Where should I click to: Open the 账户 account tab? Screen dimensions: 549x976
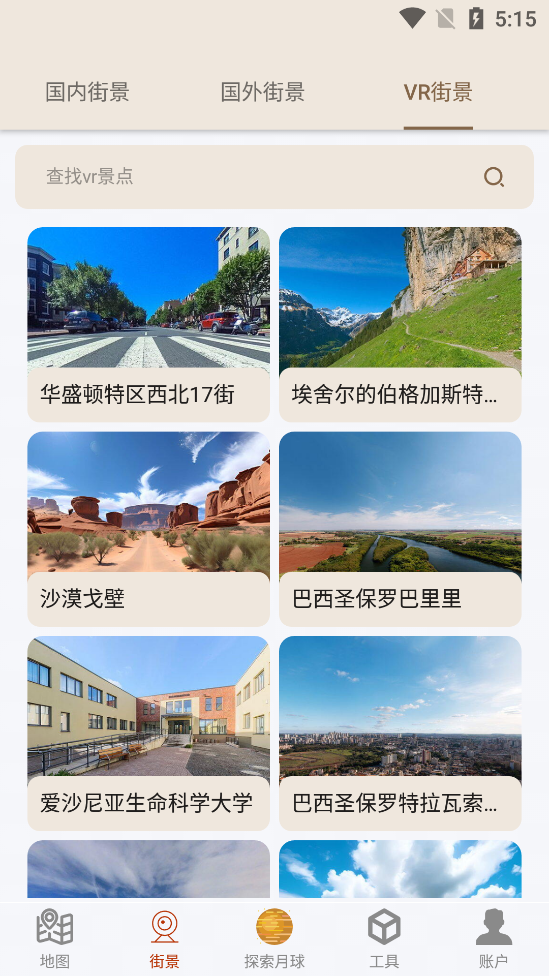click(x=494, y=939)
